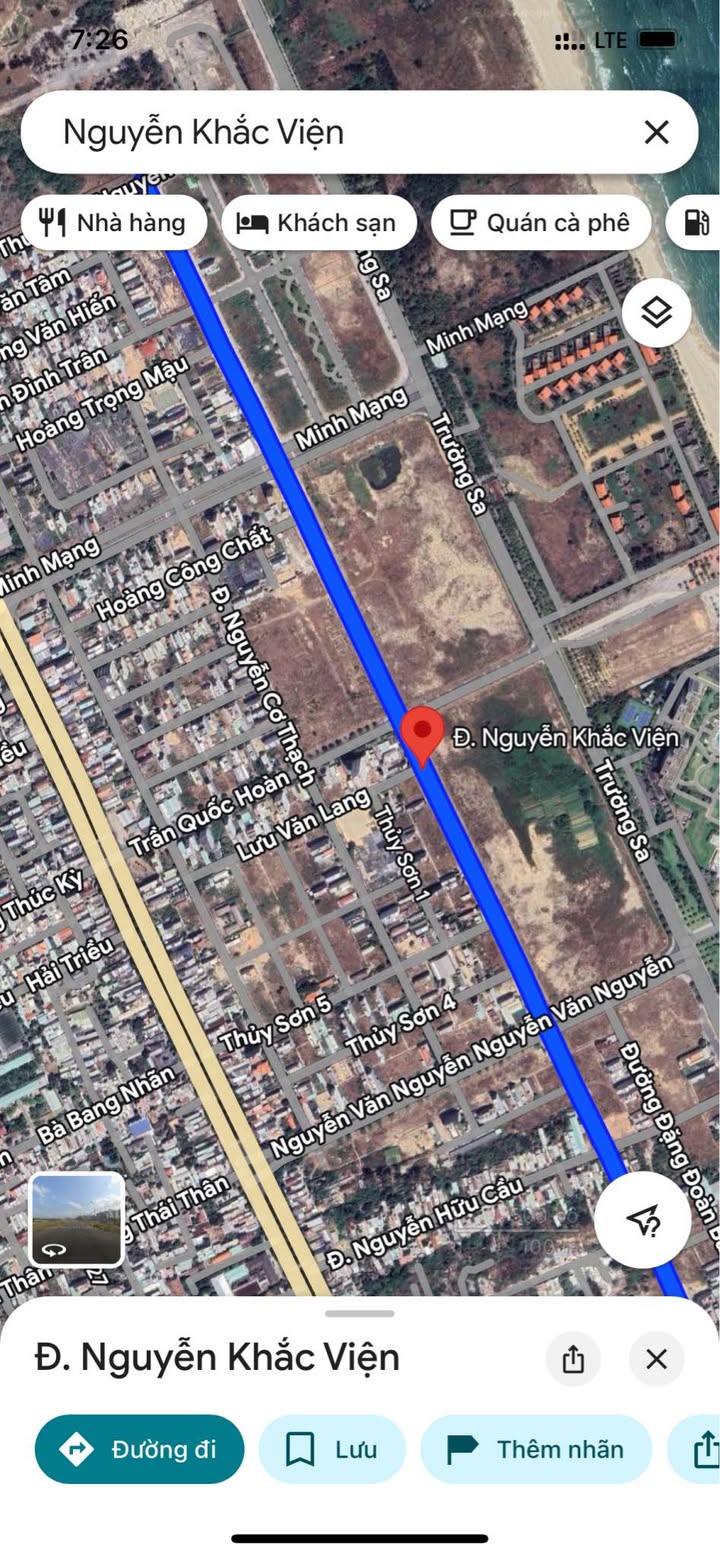
Task: Save this place with Lưu
Action: pyautogui.click(x=332, y=1449)
